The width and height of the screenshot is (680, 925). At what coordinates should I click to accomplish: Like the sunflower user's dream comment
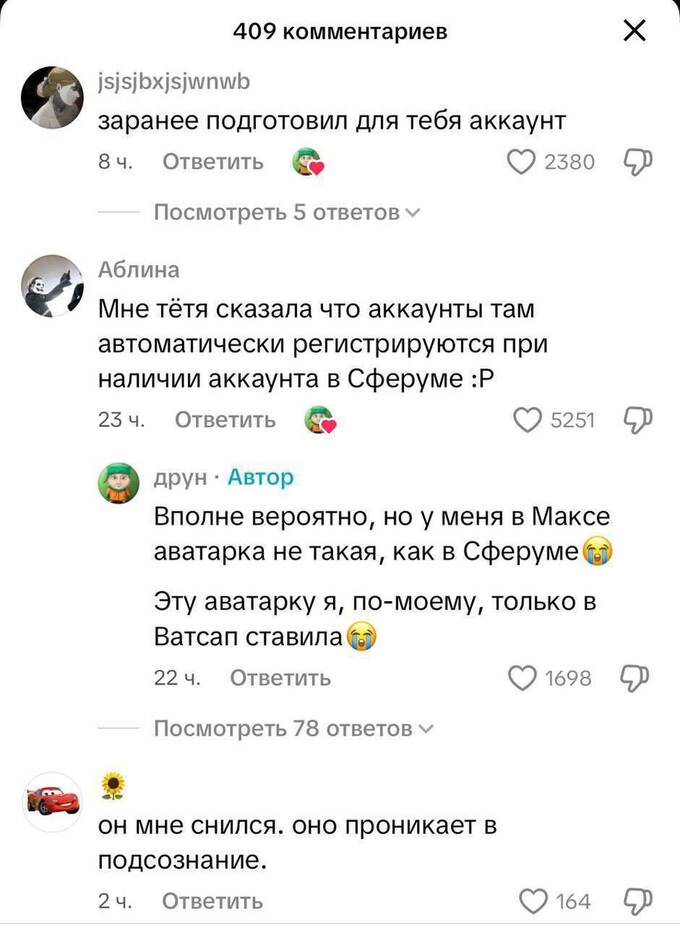[533, 901]
